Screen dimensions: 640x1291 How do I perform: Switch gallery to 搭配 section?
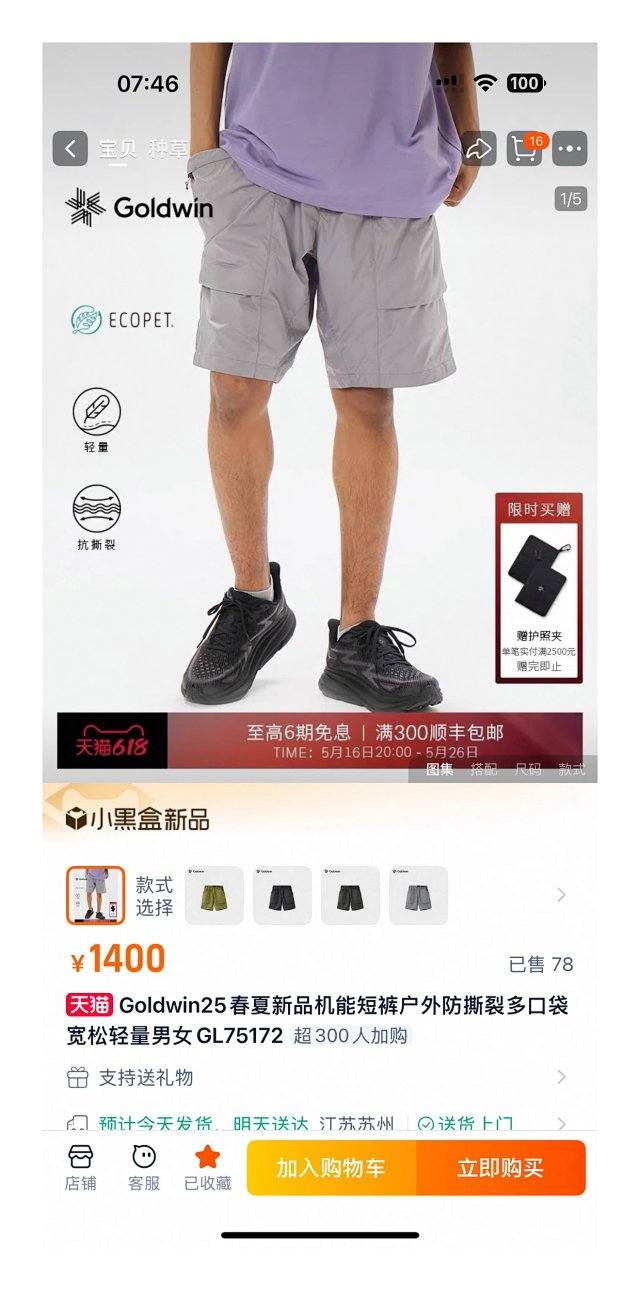[484, 769]
